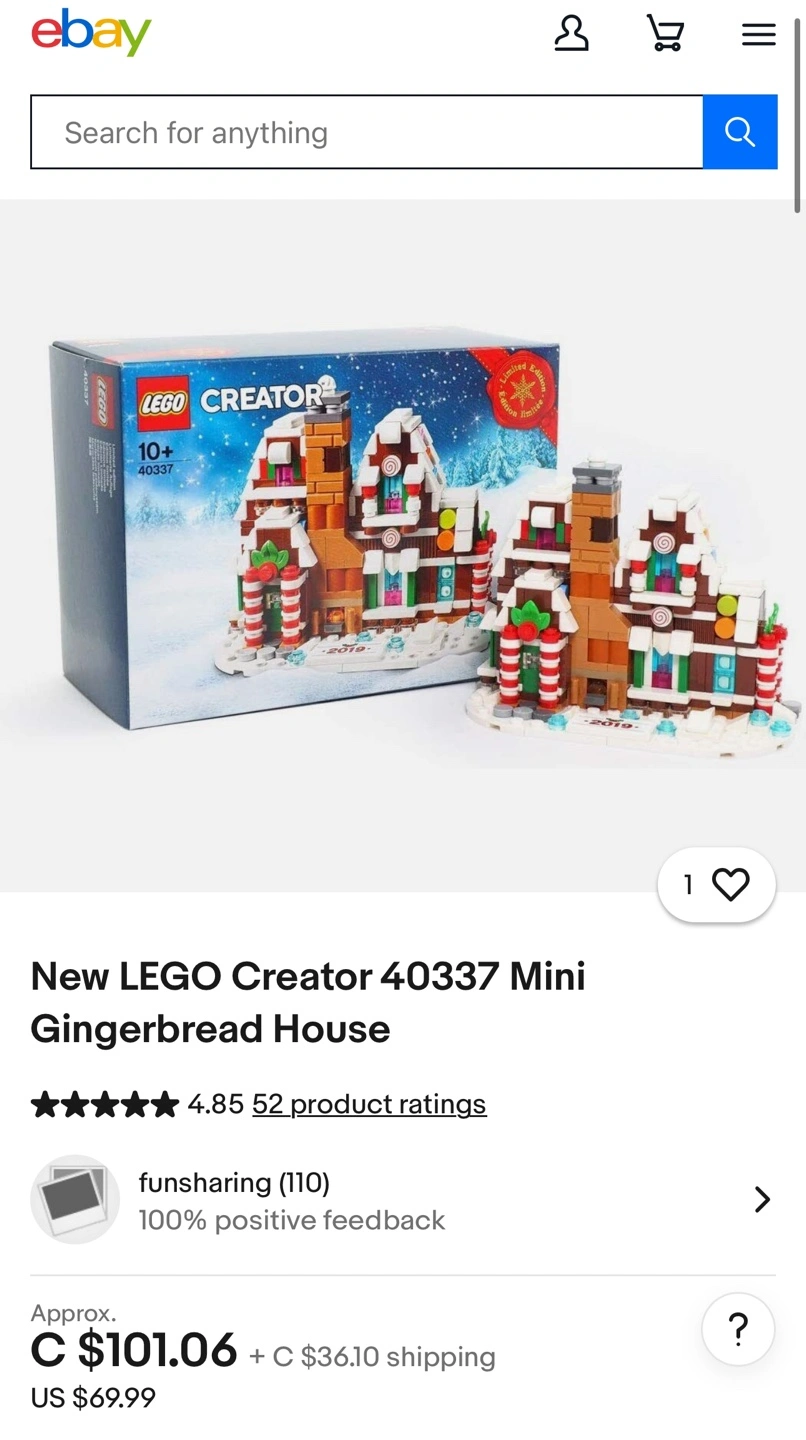
Task: Open the account profile icon
Action: coord(572,33)
